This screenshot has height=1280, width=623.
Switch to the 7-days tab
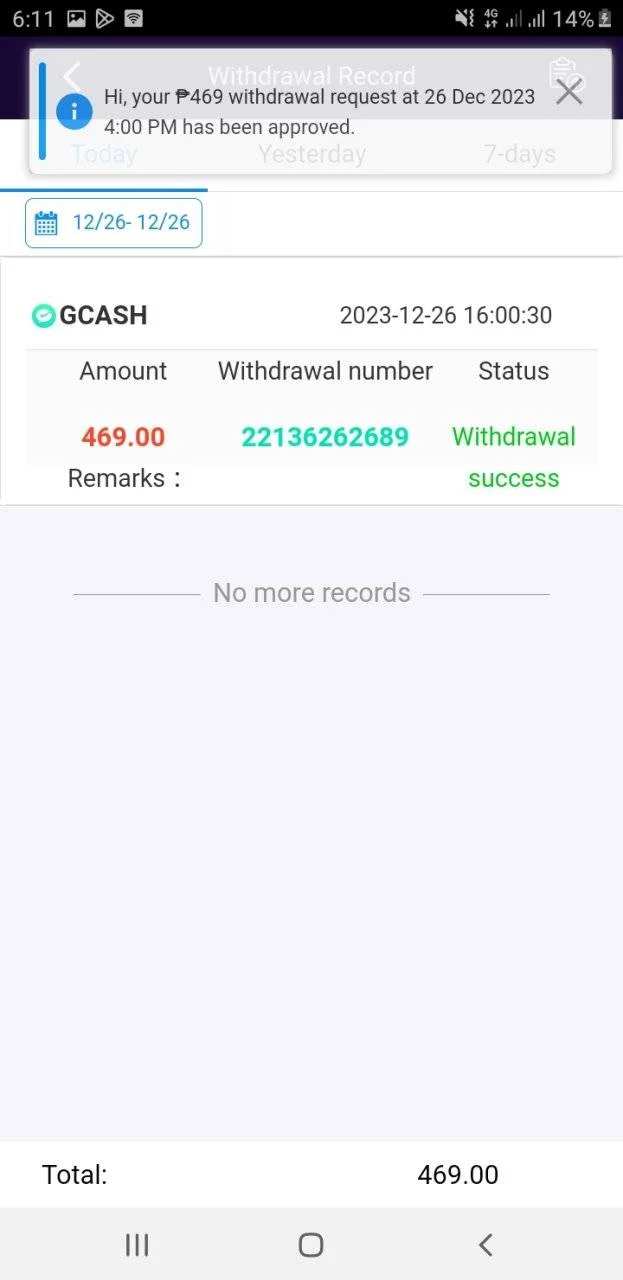tap(519, 154)
